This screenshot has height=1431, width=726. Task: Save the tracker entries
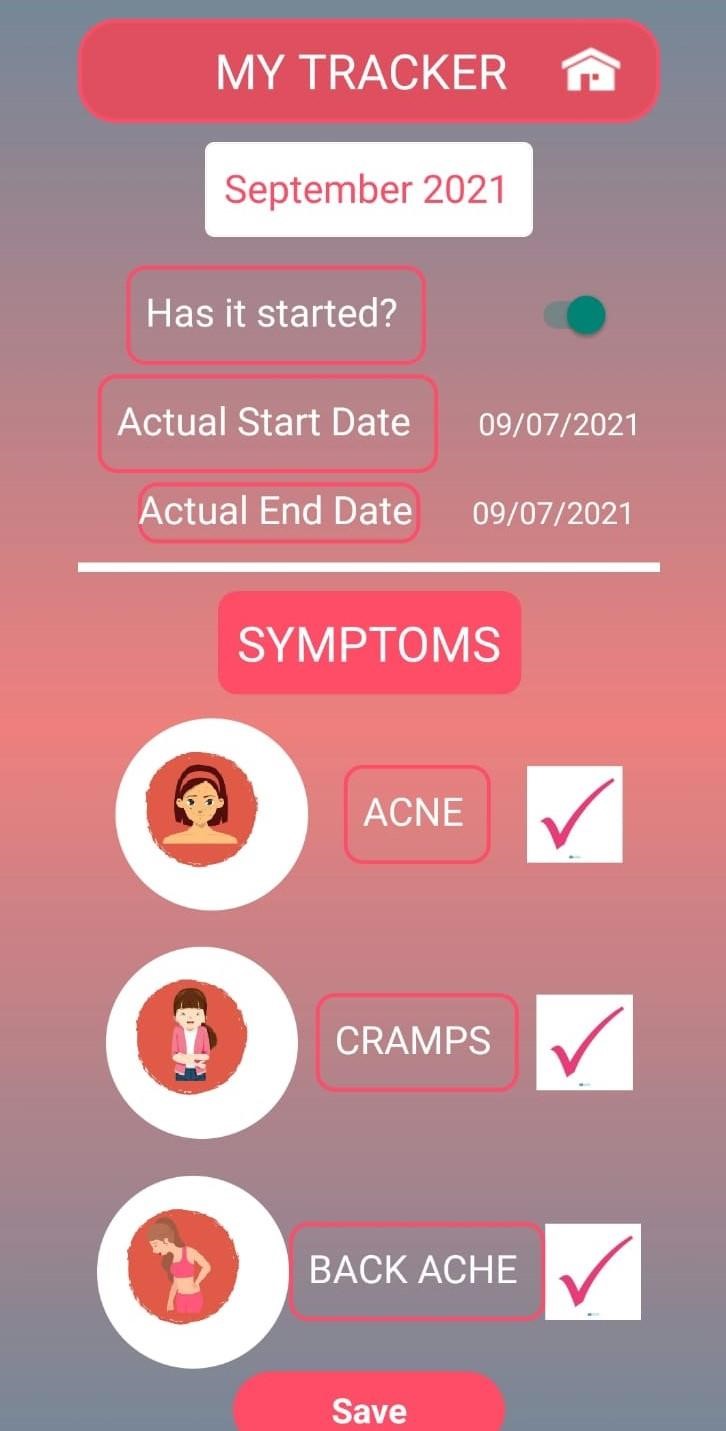(368, 1408)
